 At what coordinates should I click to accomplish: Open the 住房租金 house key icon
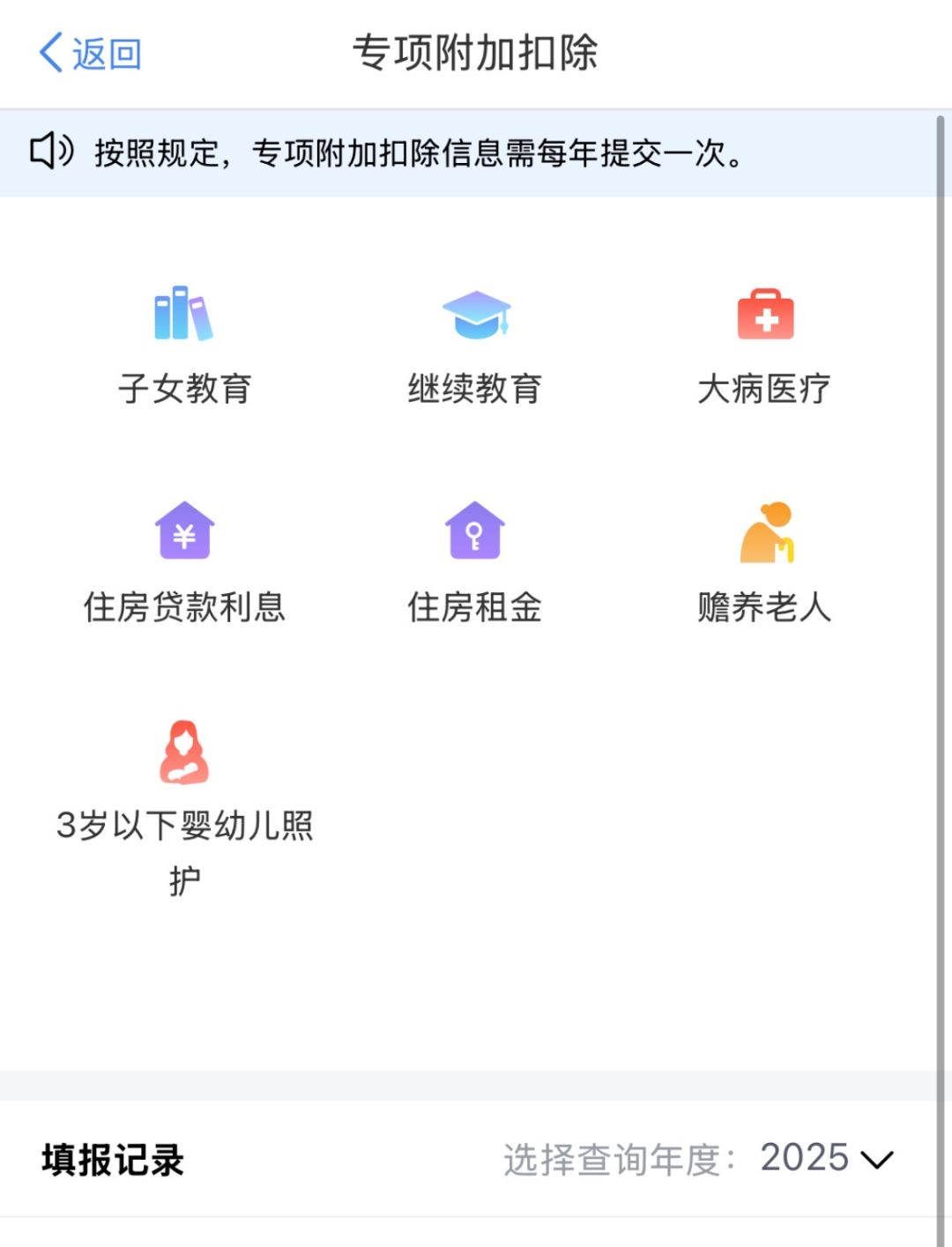coord(476,531)
